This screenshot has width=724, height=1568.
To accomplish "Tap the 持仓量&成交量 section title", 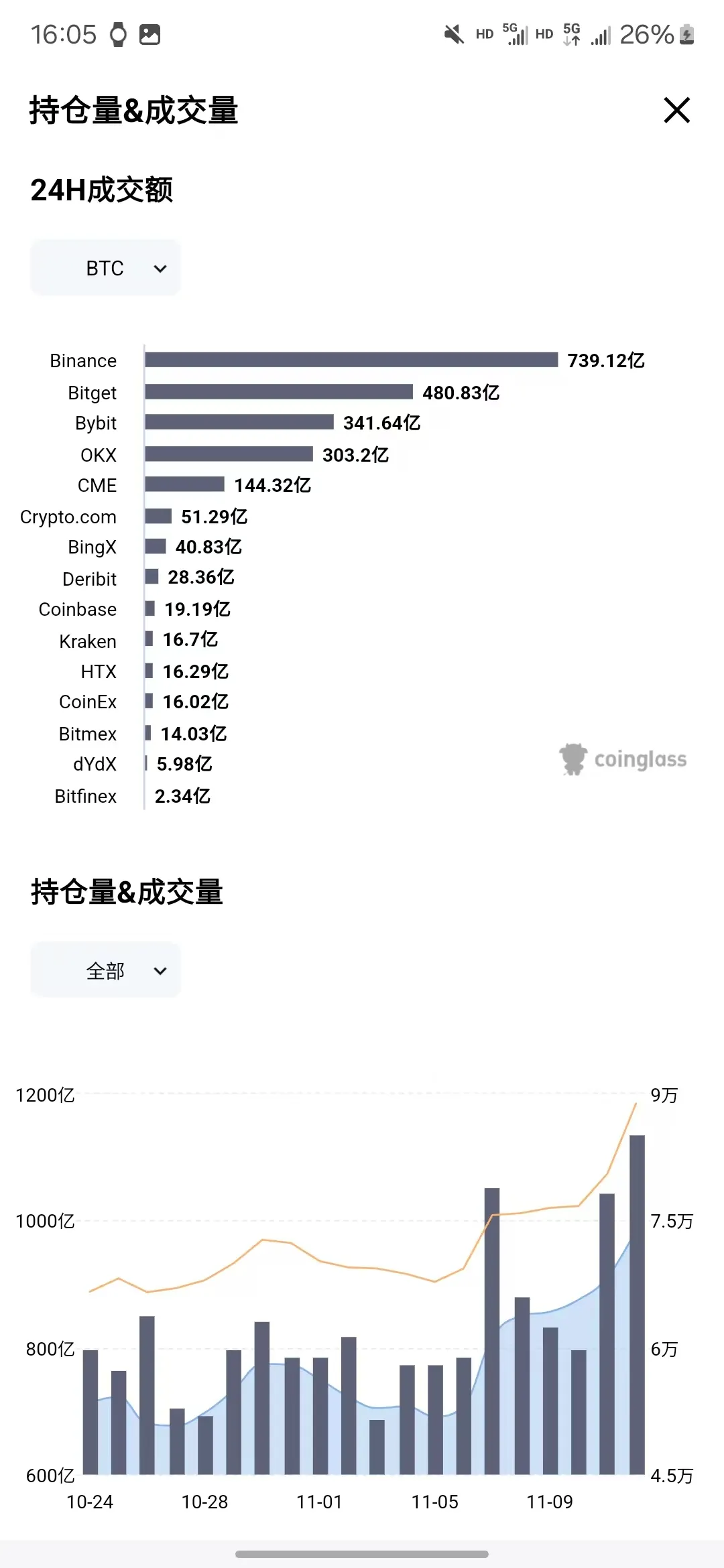I will [x=127, y=891].
